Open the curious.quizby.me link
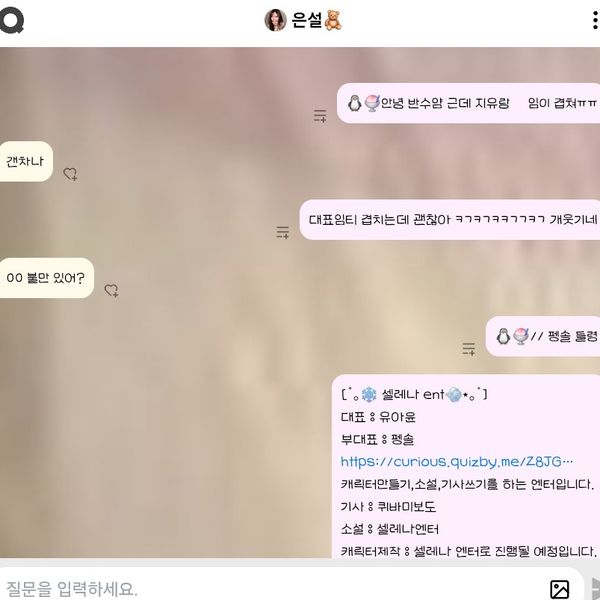The image size is (600, 600). (456, 461)
